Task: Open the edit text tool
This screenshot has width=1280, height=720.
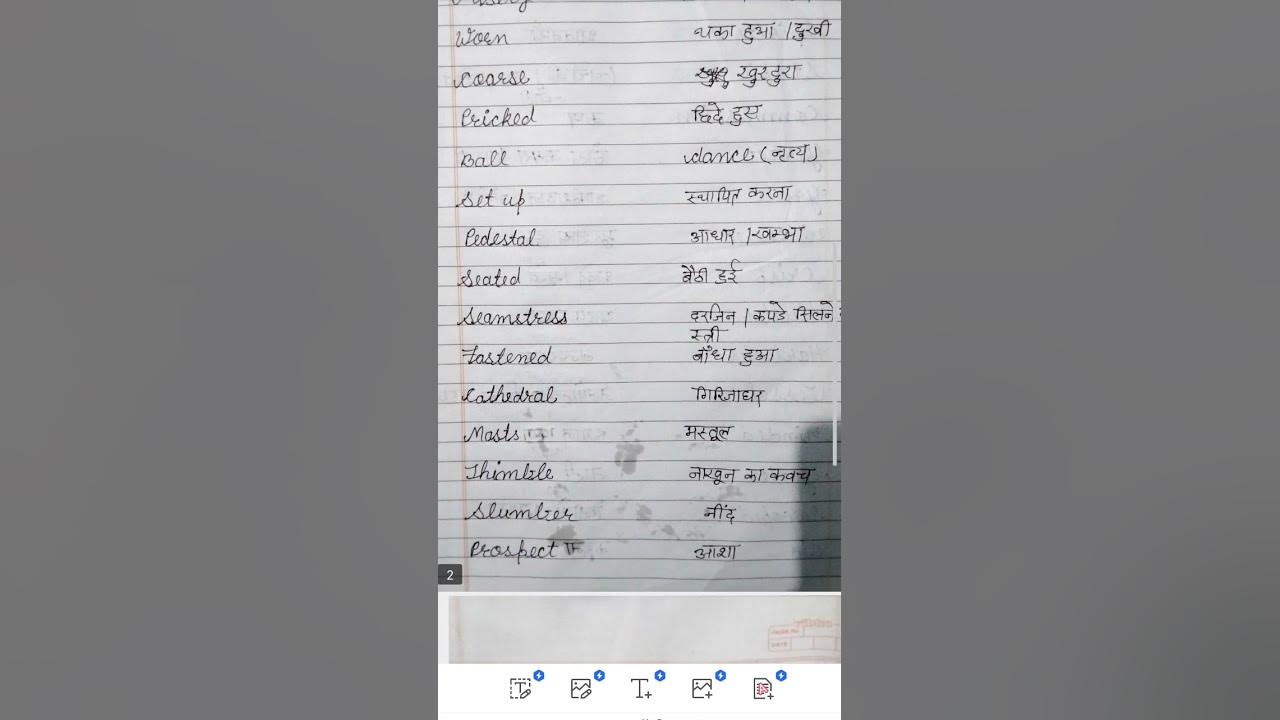Action: [520, 688]
